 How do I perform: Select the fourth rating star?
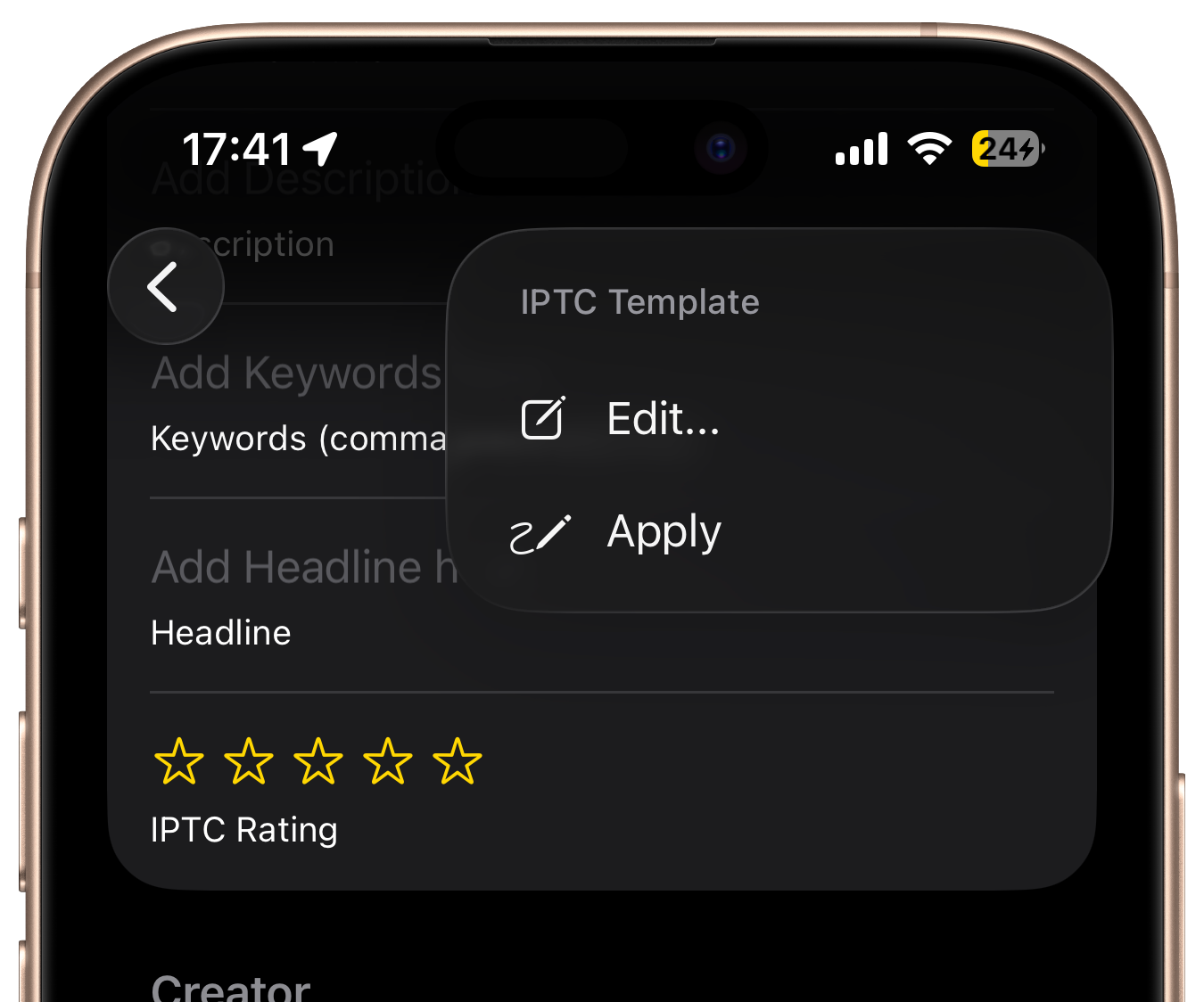coord(388,761)
